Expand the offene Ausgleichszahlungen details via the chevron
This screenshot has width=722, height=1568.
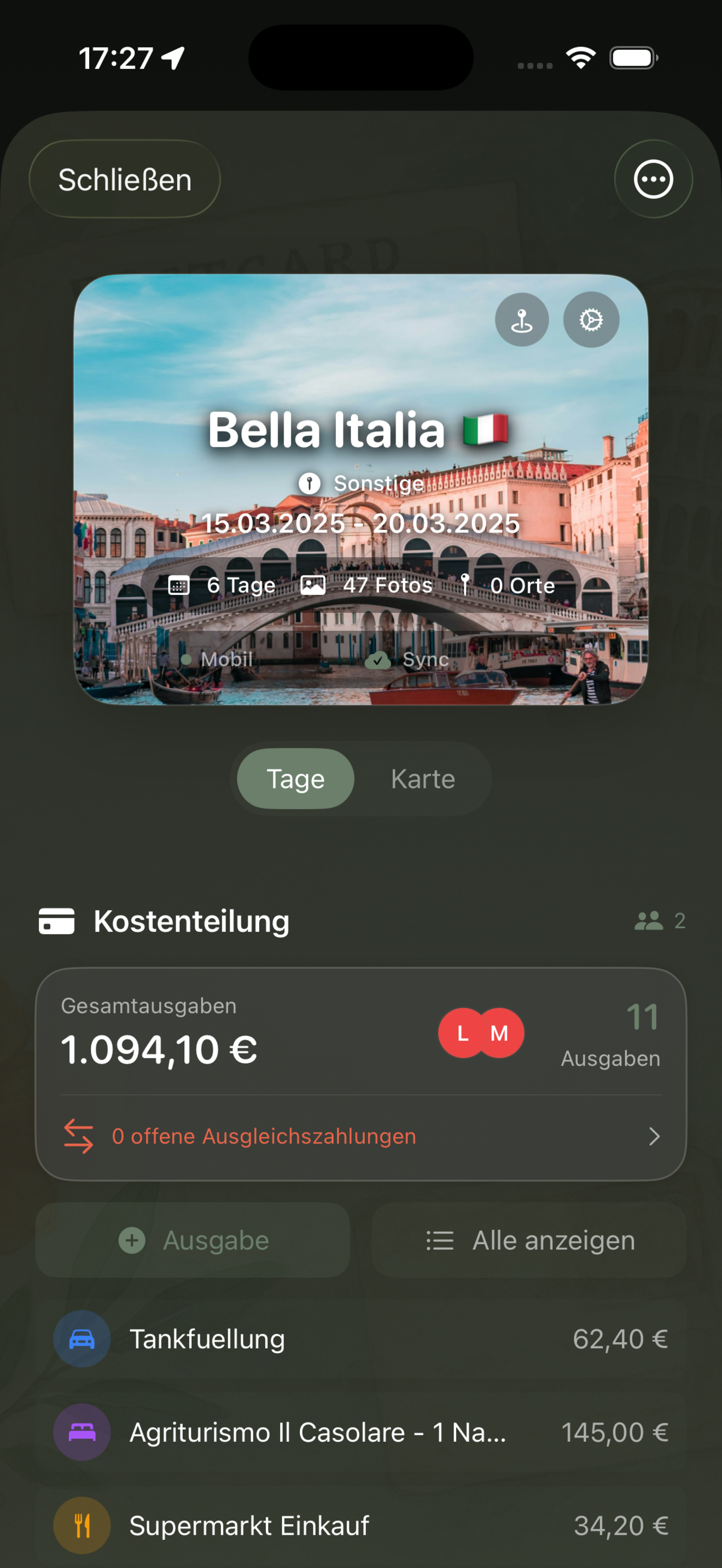click(653, 1136)
